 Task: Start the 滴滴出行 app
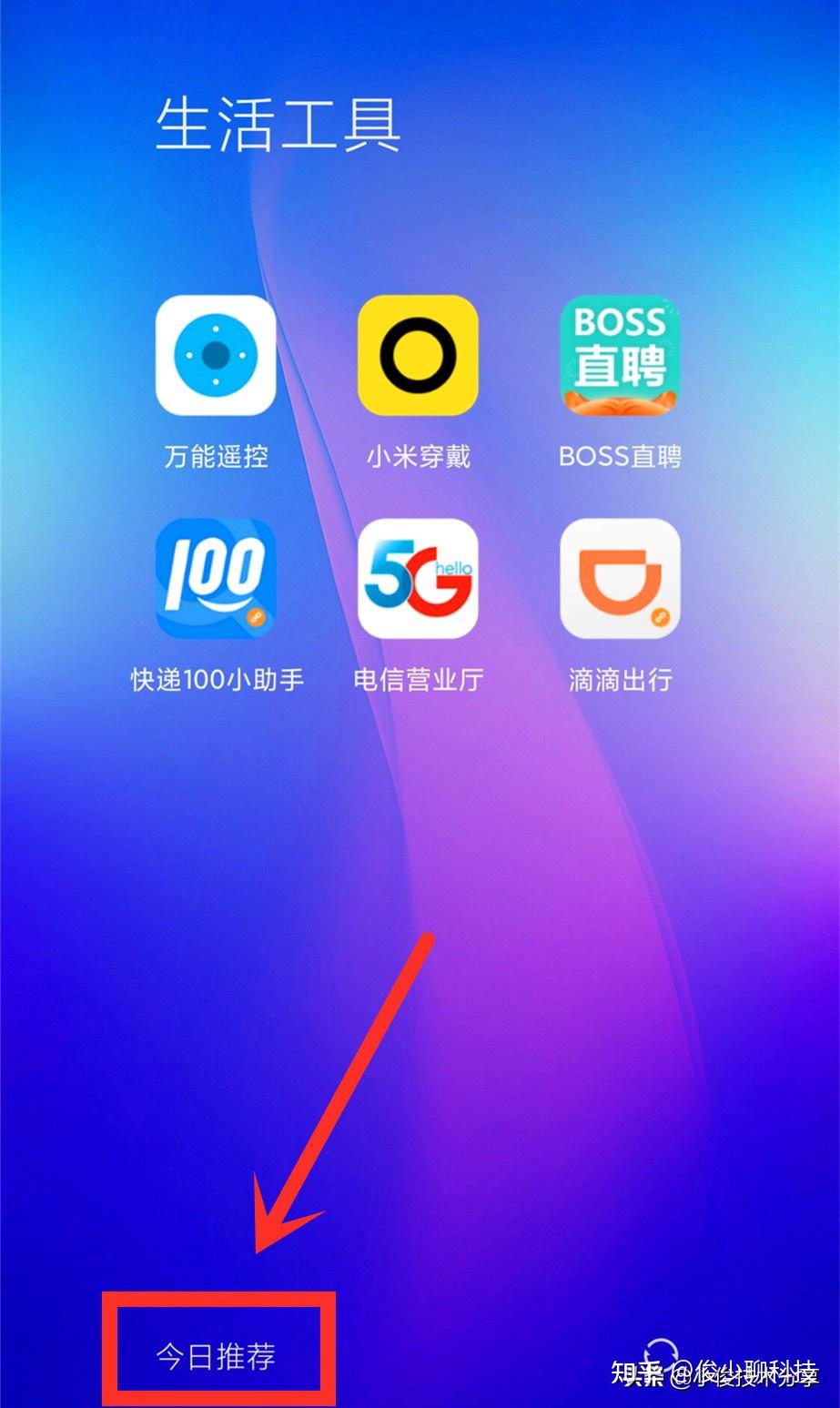(620, 579)
